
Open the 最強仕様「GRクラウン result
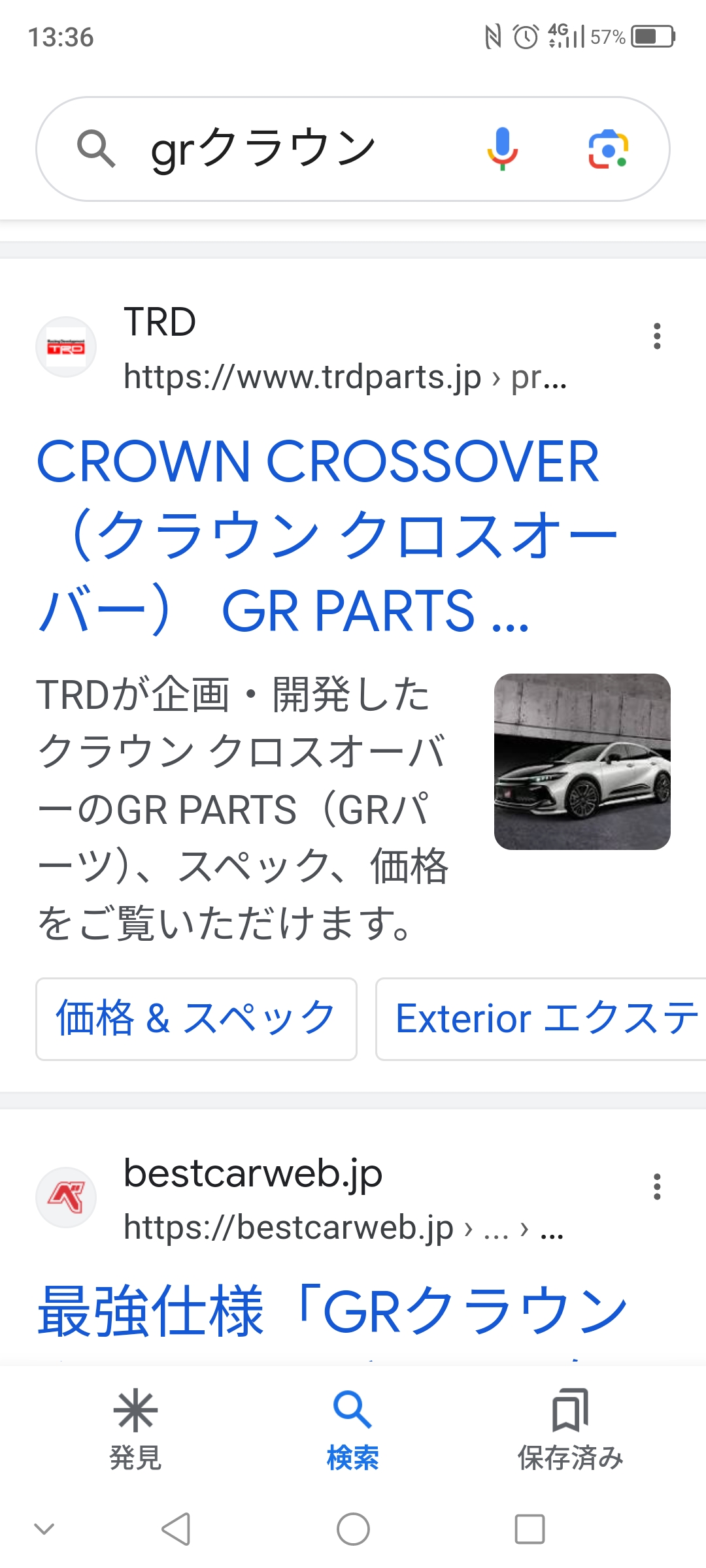(332, 1311)
